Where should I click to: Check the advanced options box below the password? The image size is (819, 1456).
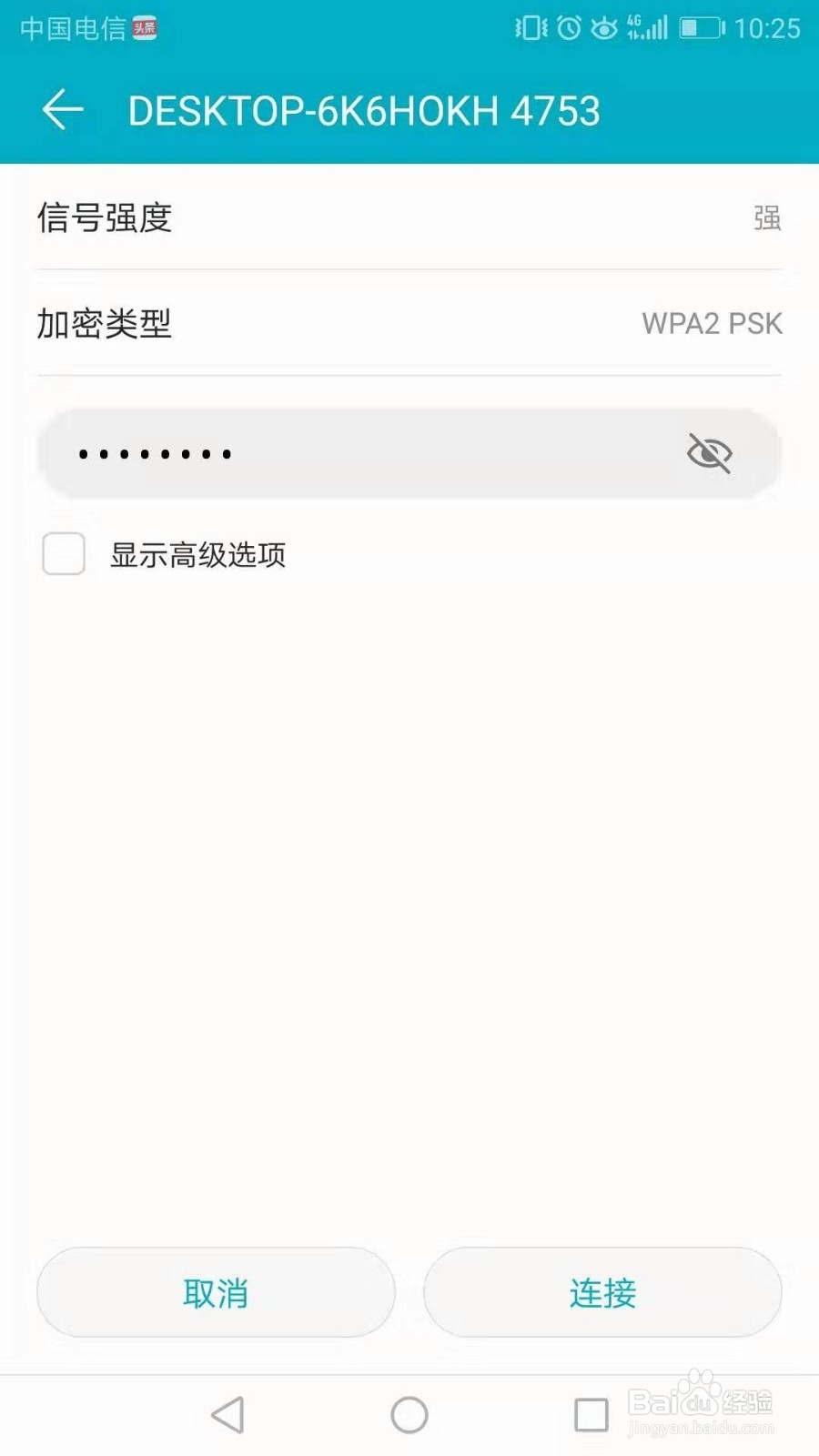pos(62,554)
